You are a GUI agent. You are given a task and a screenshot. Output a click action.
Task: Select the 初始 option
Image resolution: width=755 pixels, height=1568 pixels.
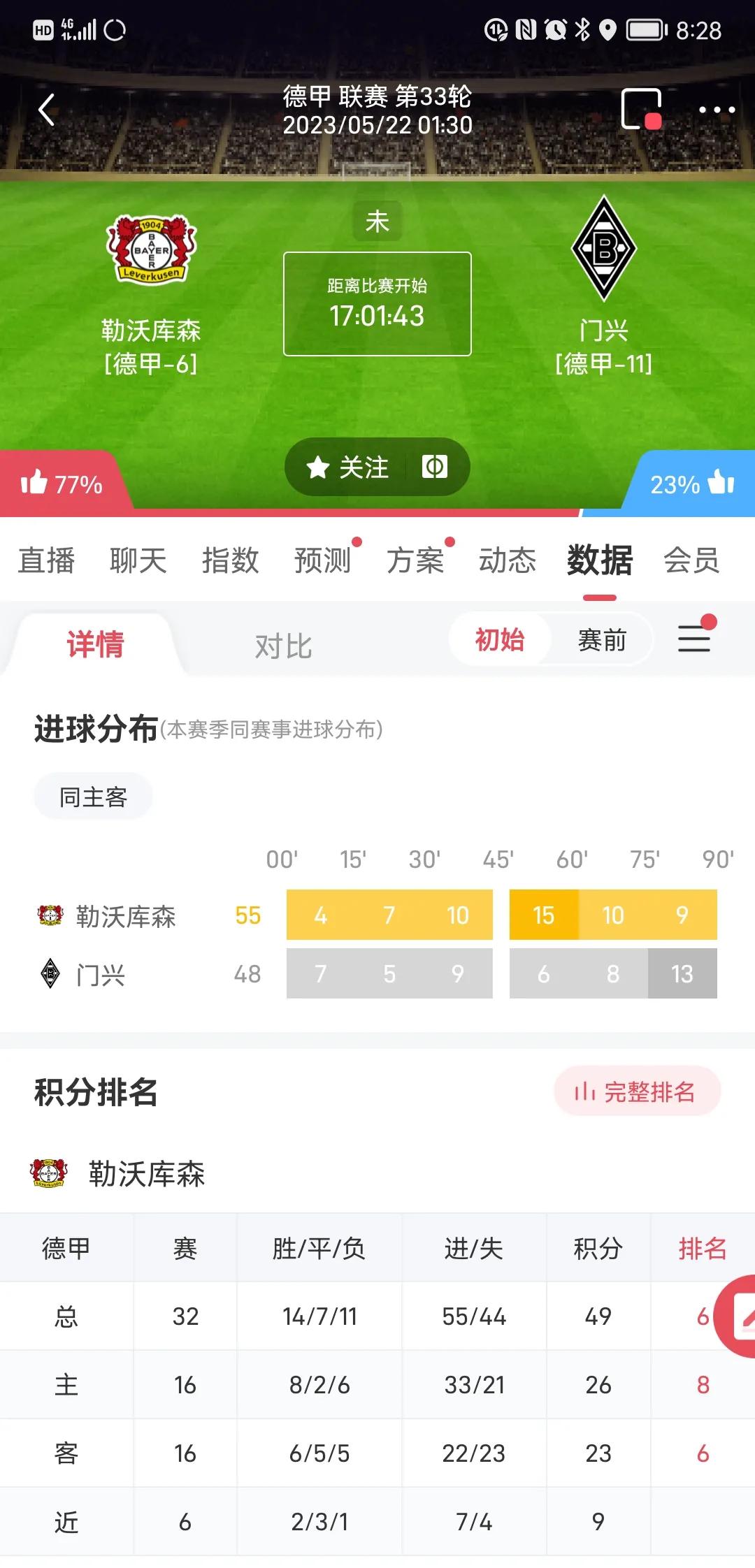(x=501, y=639)
